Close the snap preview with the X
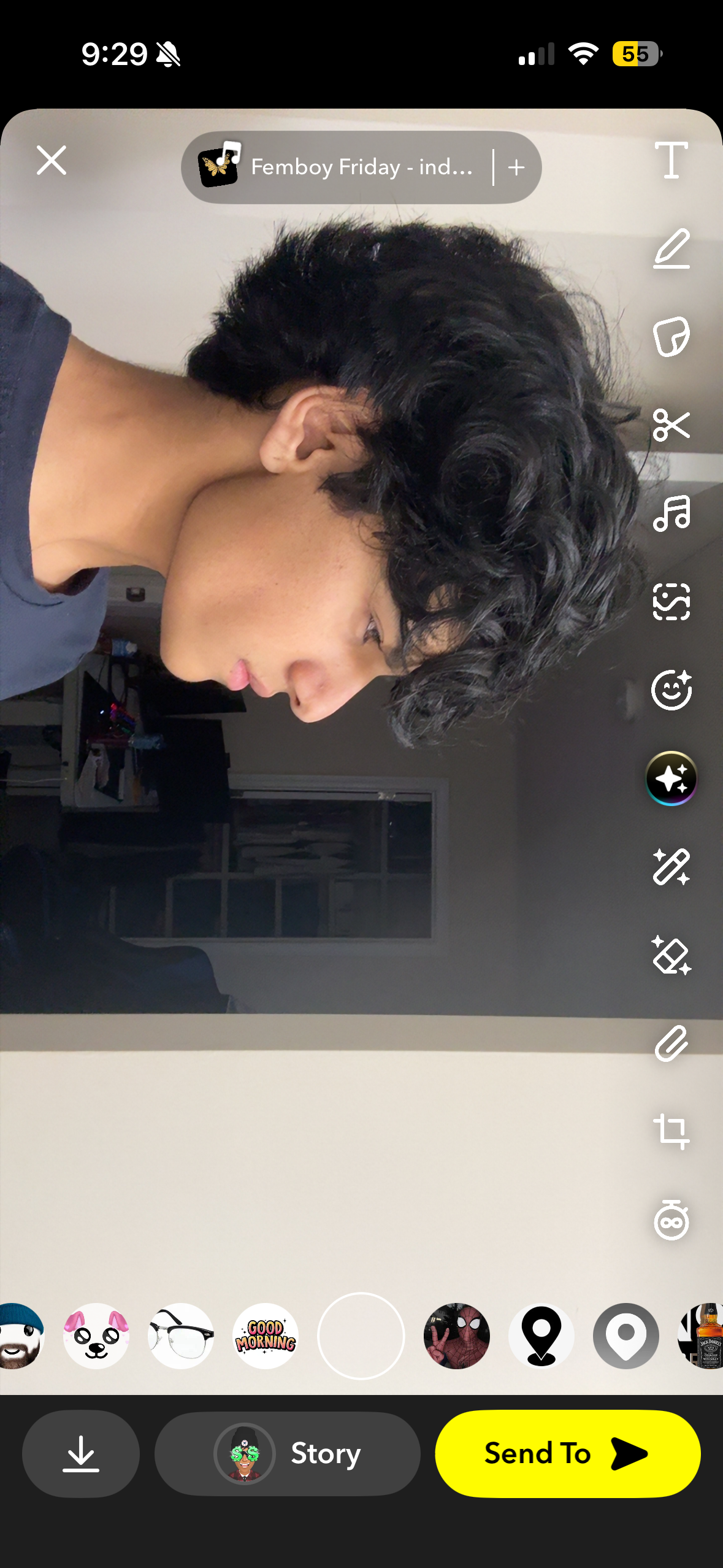This screenshot has width=723, height=1568. (x=52, y=161)
